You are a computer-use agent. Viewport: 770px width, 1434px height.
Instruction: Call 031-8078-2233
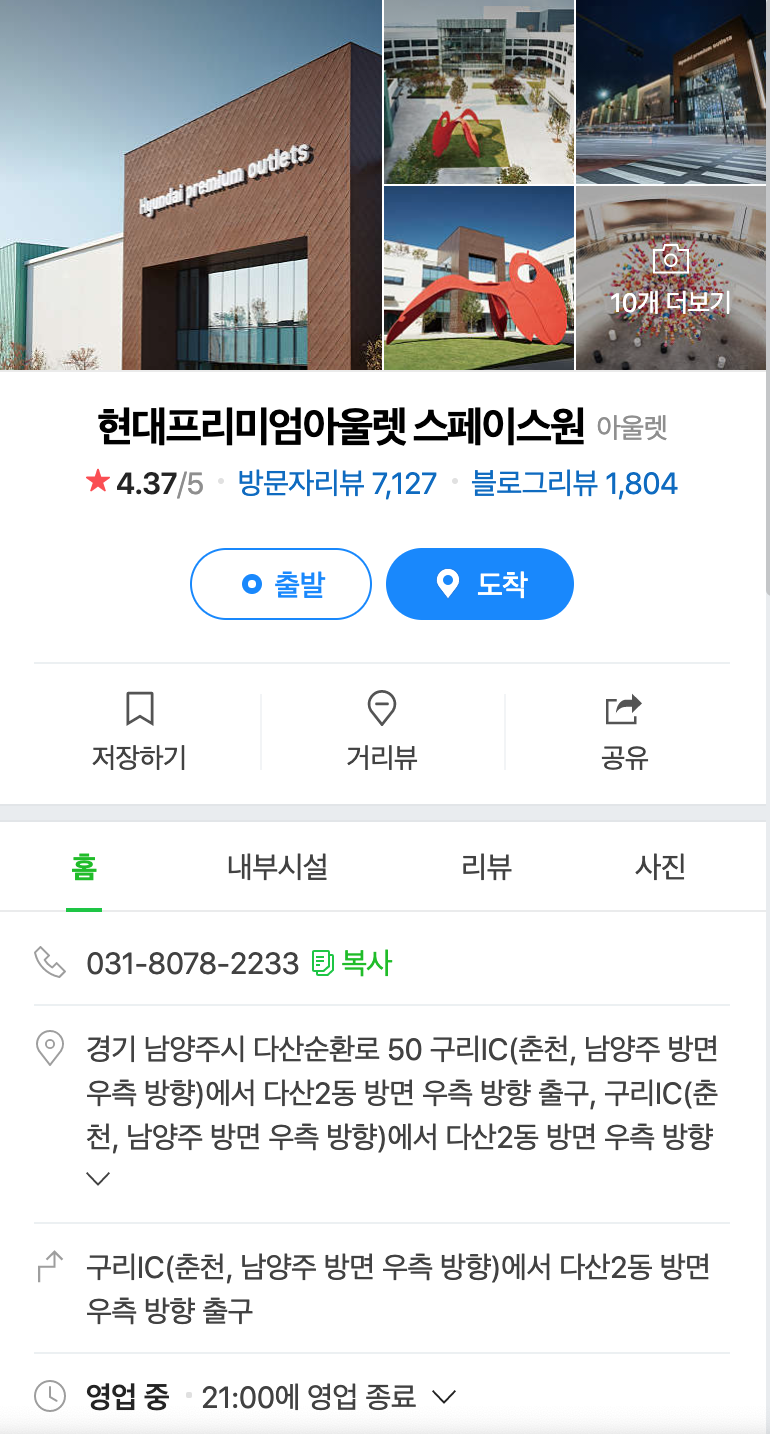click(193, 963)
